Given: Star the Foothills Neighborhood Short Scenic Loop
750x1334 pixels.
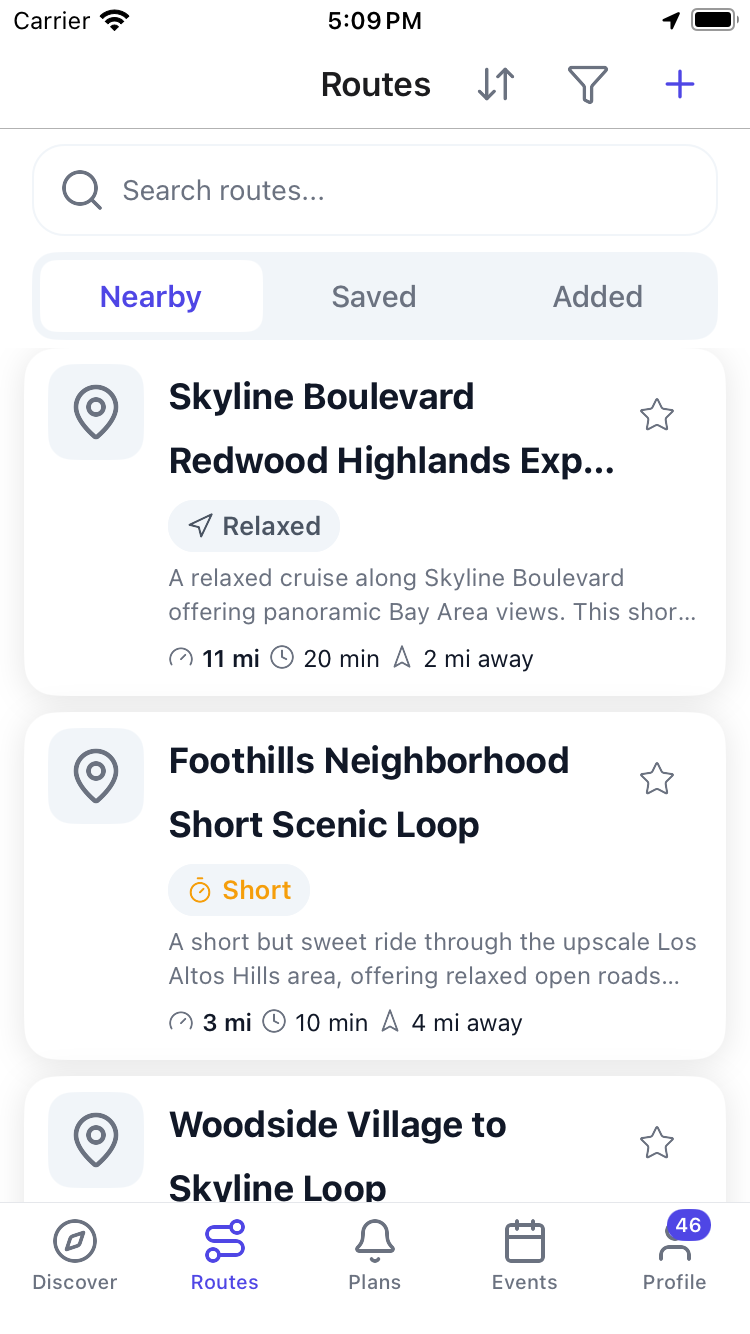Looking at the screenshot, I should click(x=657, y=778).
